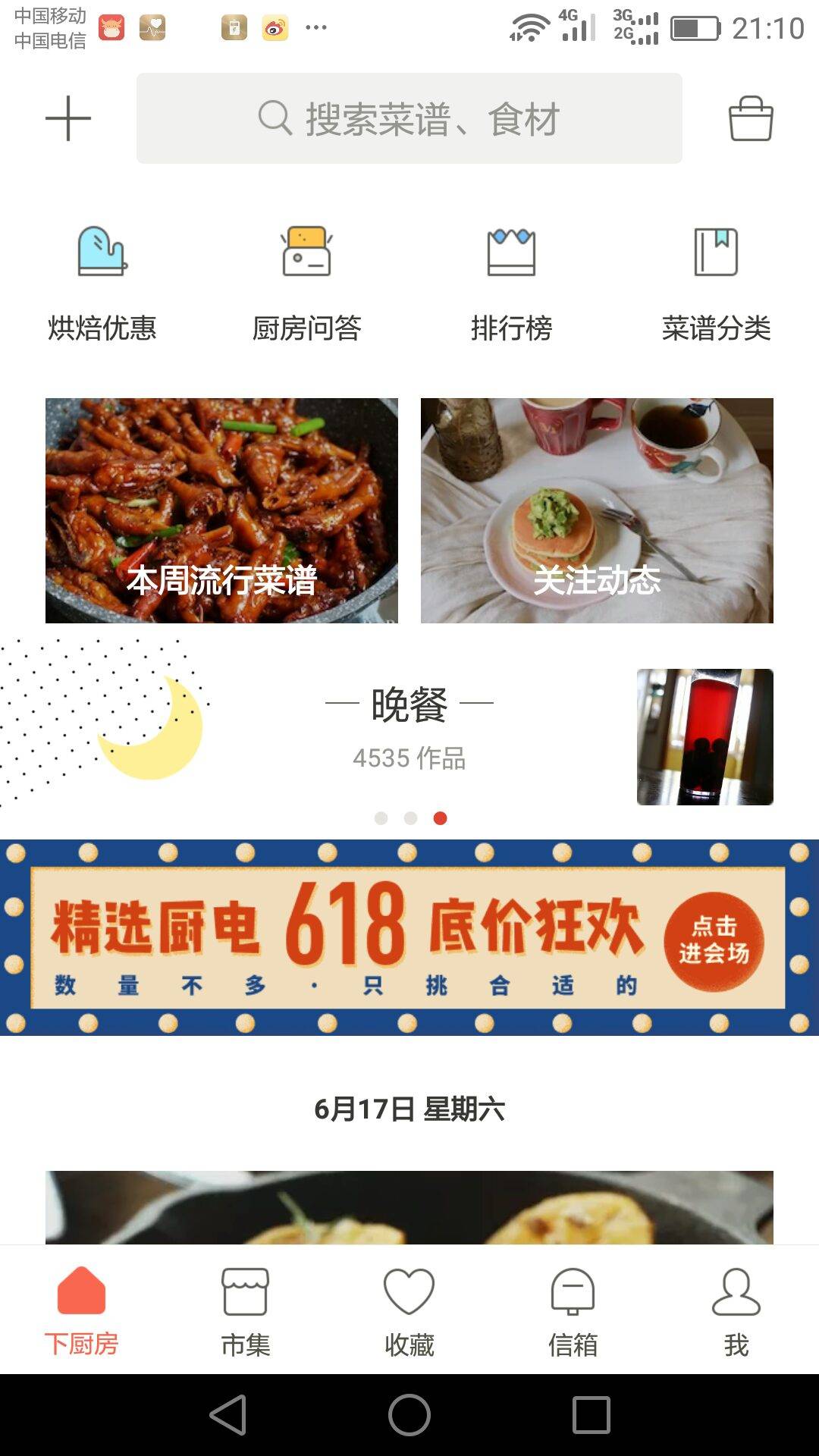
Task: Open the search box for recipes and ingredients
Action: (x=409, y=118)
